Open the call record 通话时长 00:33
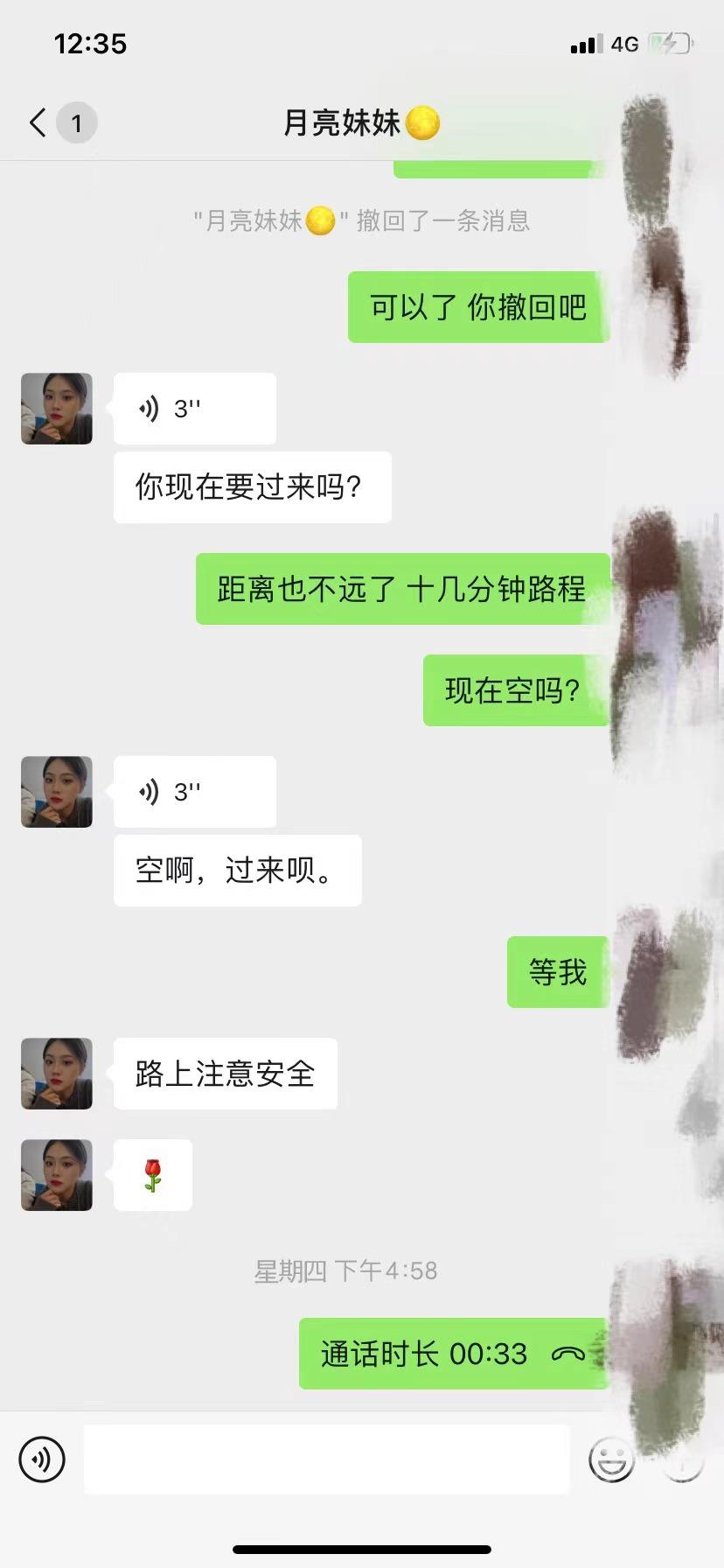The image size is (724, 1568). point(452,1354)
